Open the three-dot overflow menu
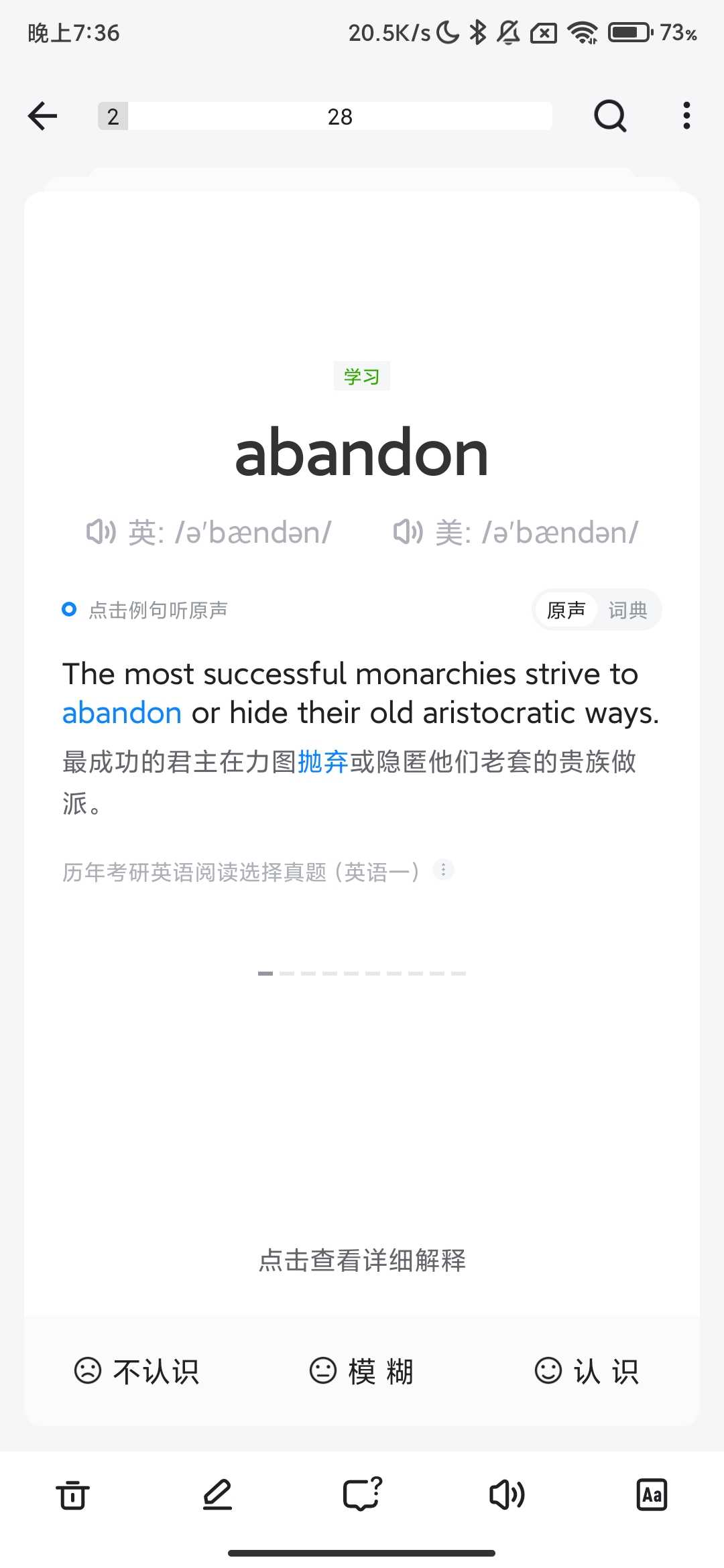 pyautogui.click(x=686, y=115)
